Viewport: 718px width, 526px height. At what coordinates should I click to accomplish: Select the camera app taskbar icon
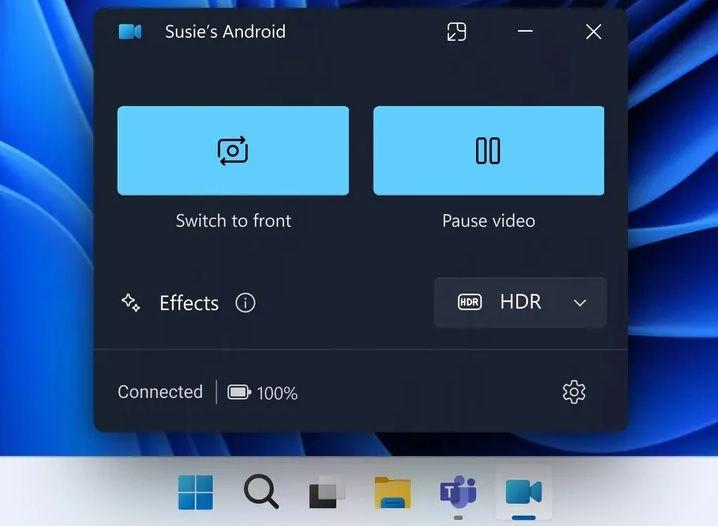tap(523, 492)
